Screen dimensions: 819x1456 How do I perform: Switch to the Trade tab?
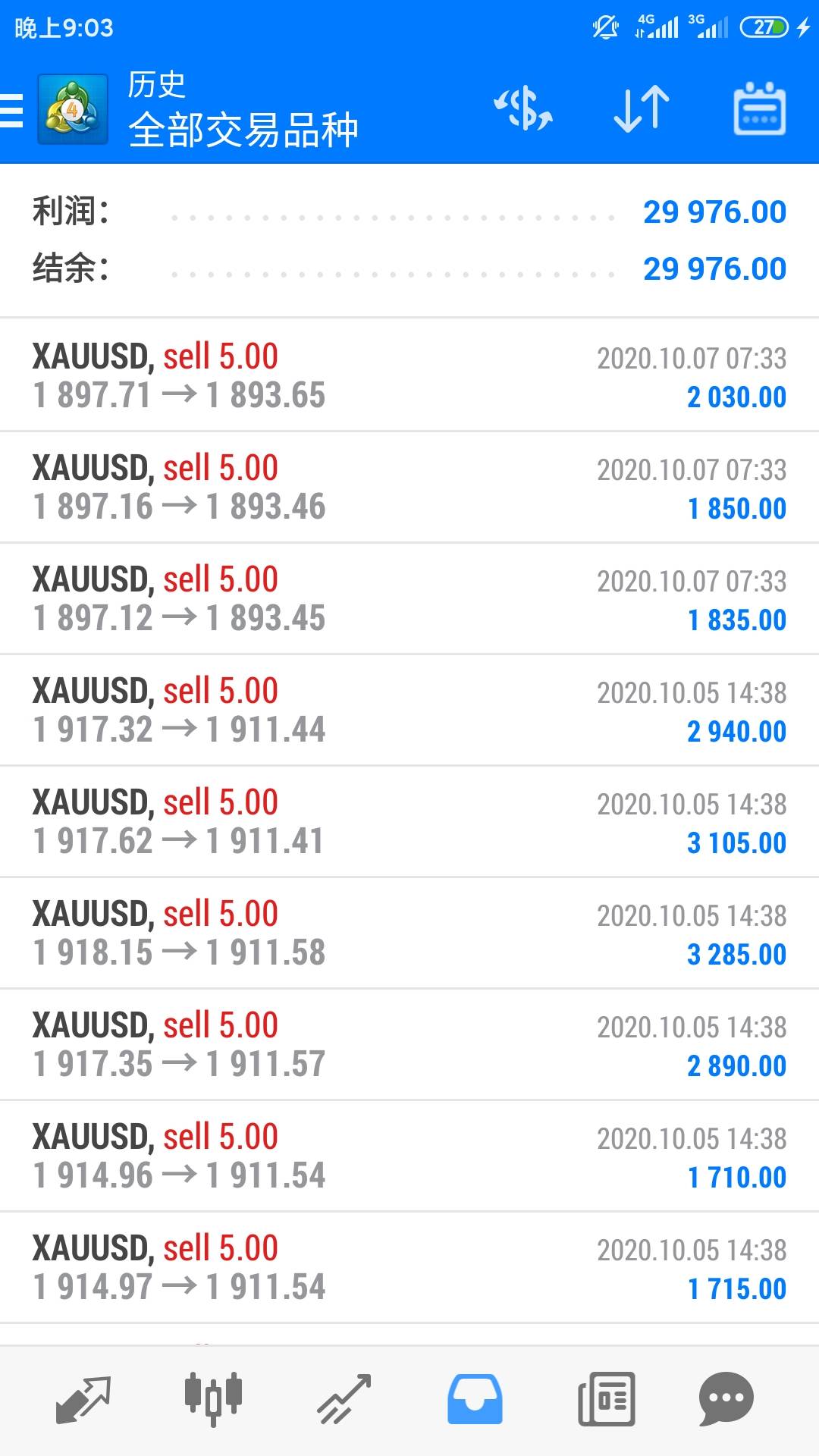pyautogui.click(x=344, y=1399)
